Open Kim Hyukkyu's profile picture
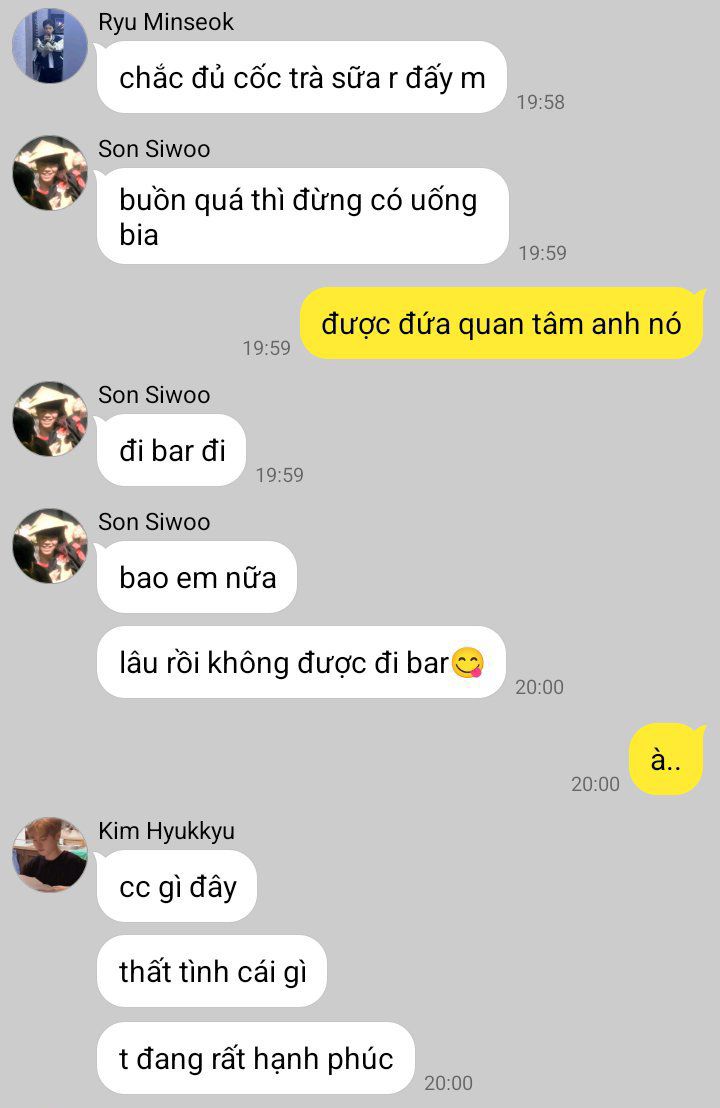The height and width of the screenshot is (1108, 720). (x=49, y=854)
